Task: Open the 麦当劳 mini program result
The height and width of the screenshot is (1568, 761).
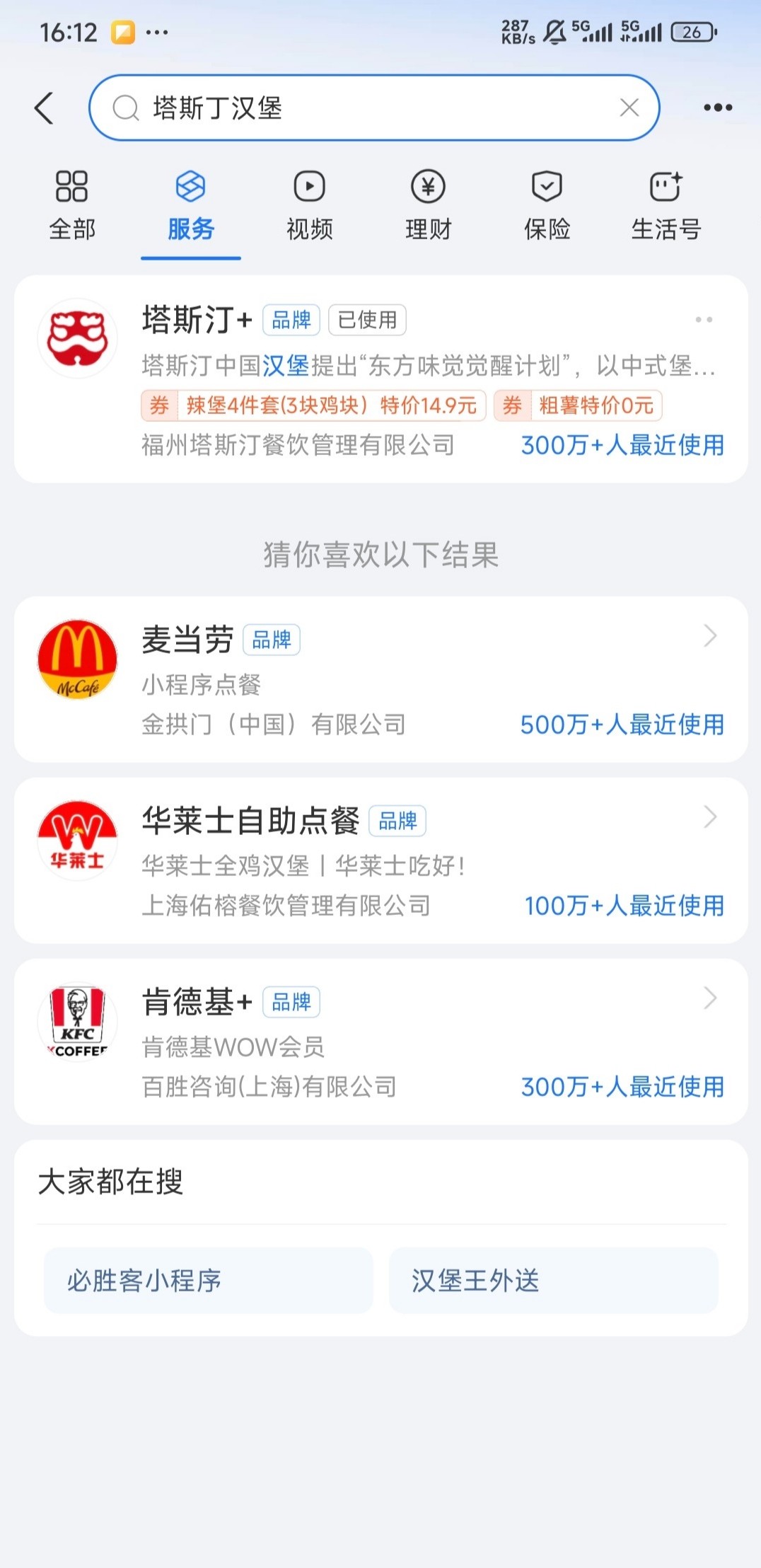Action: [x=380, y=679]
